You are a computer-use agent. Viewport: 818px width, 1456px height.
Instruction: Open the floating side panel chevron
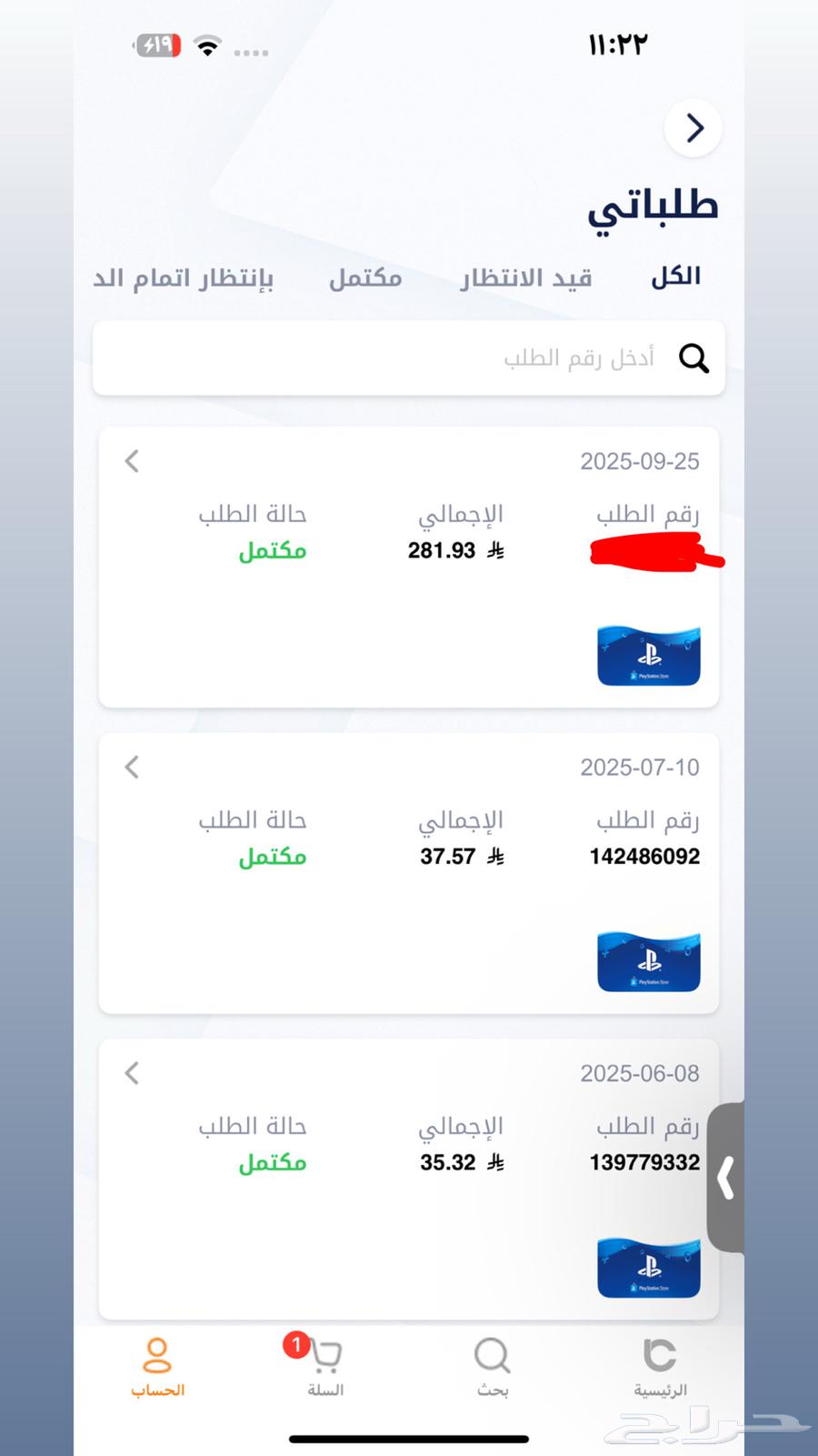coord(725,1179)
